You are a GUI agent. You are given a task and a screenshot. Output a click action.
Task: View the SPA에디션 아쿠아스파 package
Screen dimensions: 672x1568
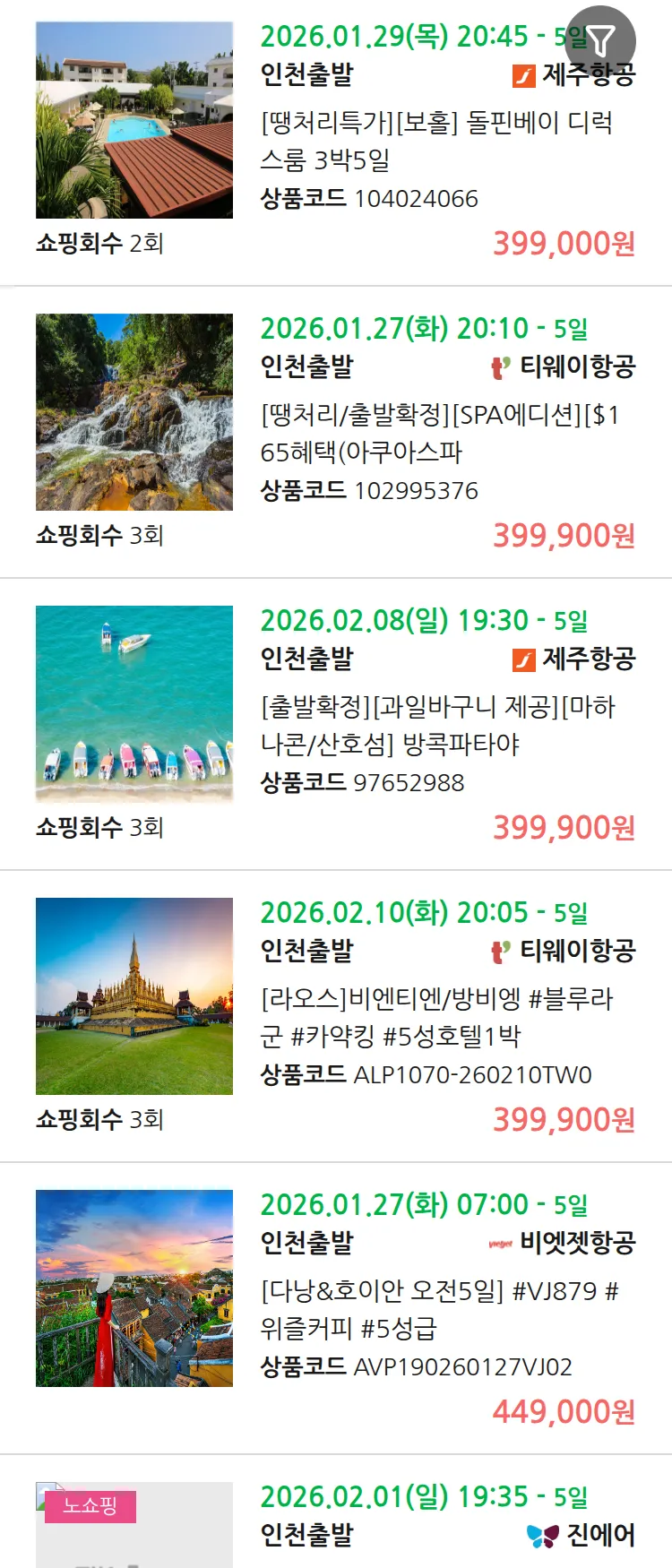point(439,433)
